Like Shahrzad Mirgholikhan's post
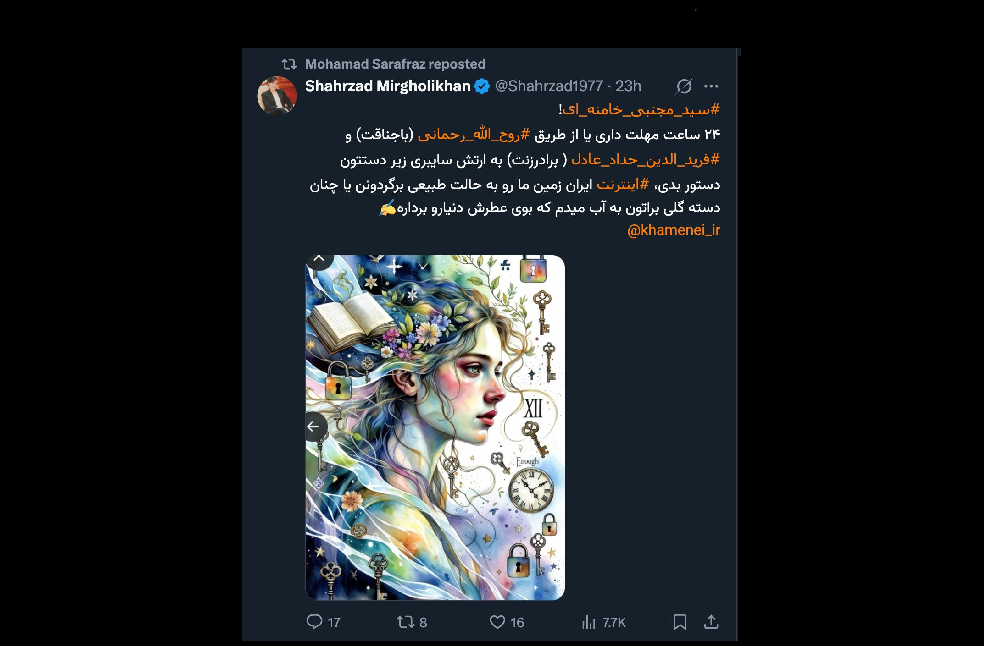The width and height of the screenshot is (984, 646). click(x=497, y=622)
